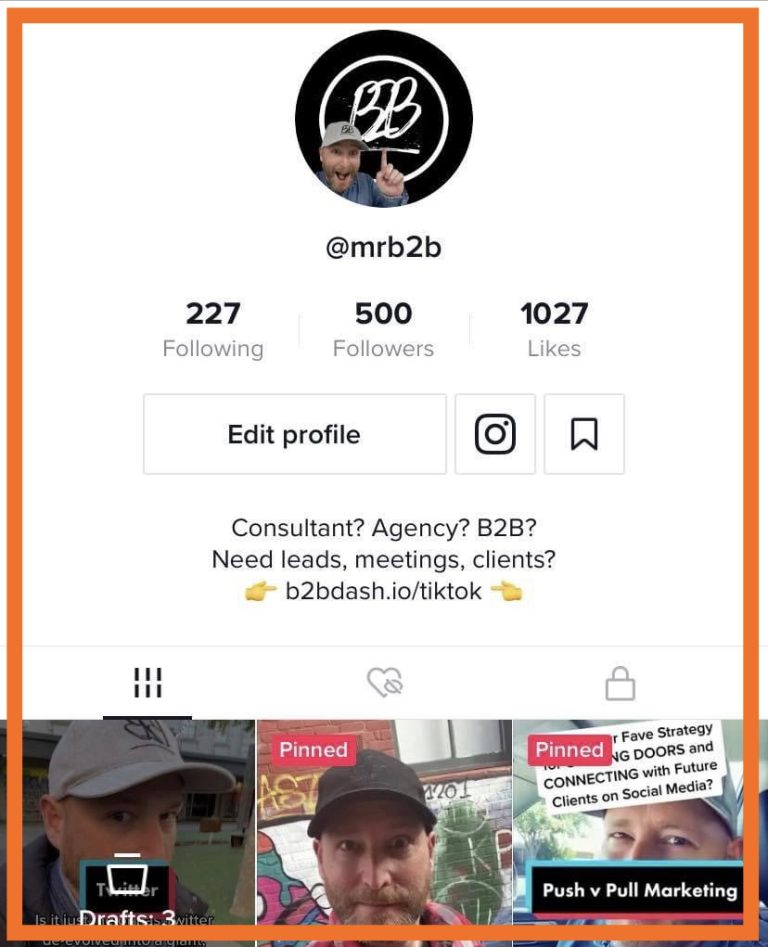Open the Instagram link icon

click(x=495, y=433)
